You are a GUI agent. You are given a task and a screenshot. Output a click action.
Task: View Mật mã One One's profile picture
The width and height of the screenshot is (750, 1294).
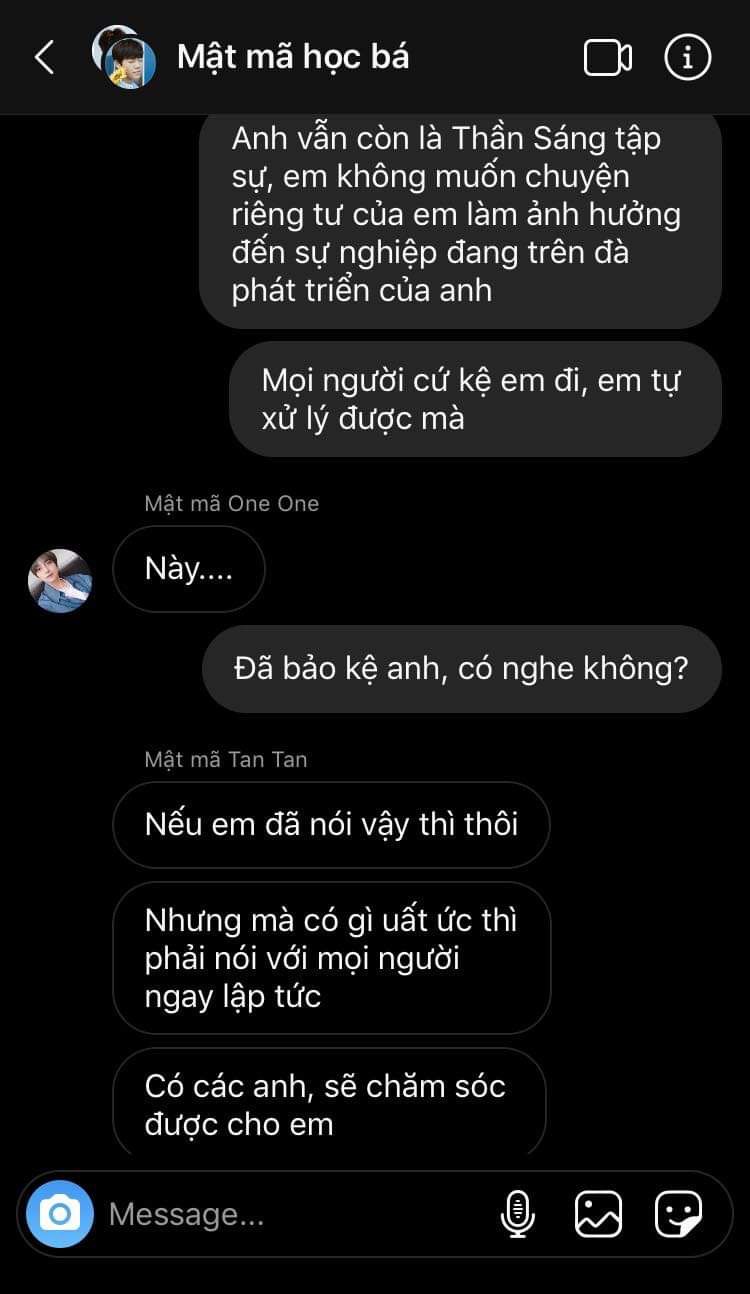(x=60, y=580)
